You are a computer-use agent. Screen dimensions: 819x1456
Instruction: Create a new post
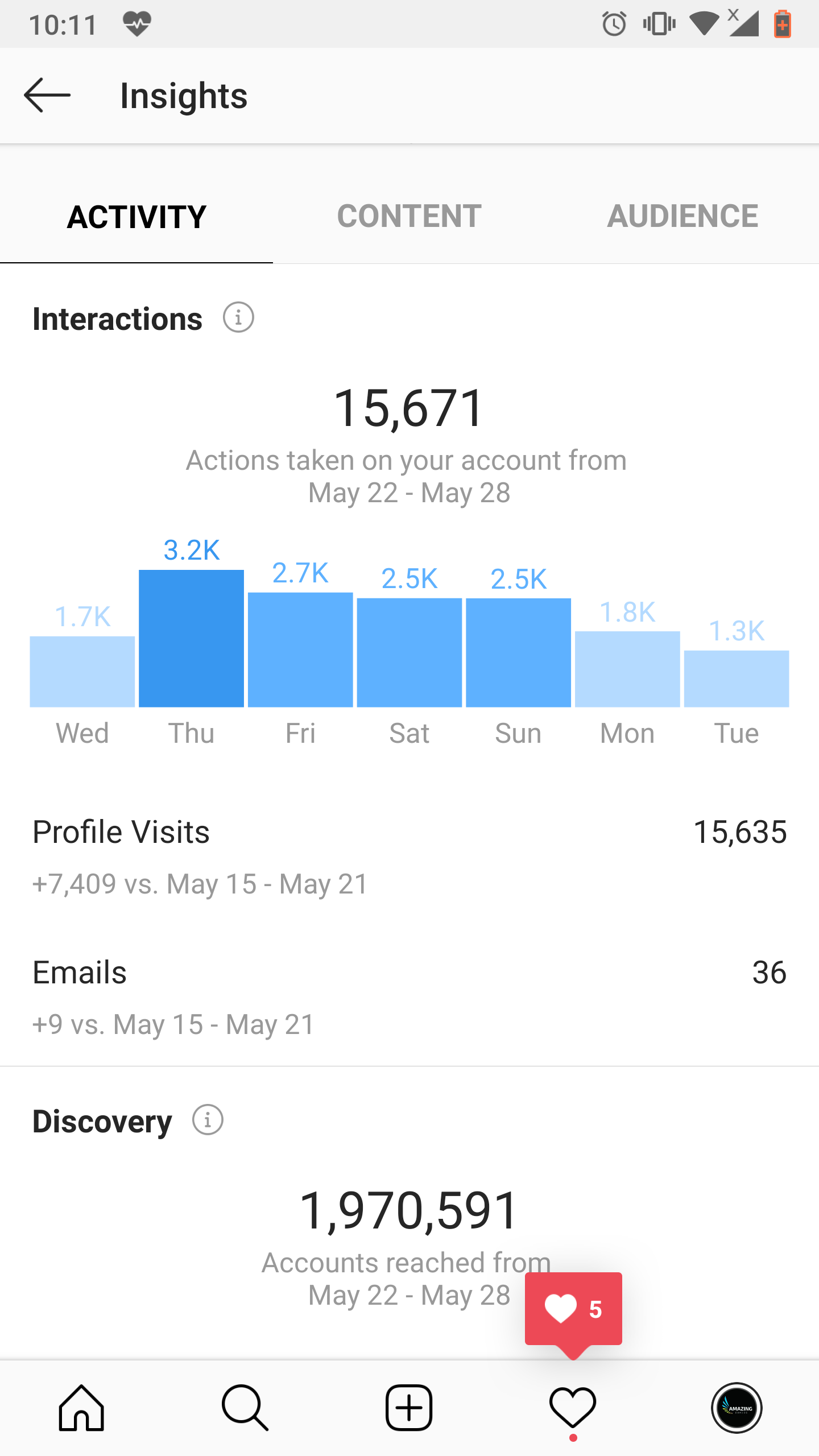pyautogui.click(x=409, y=1408)
